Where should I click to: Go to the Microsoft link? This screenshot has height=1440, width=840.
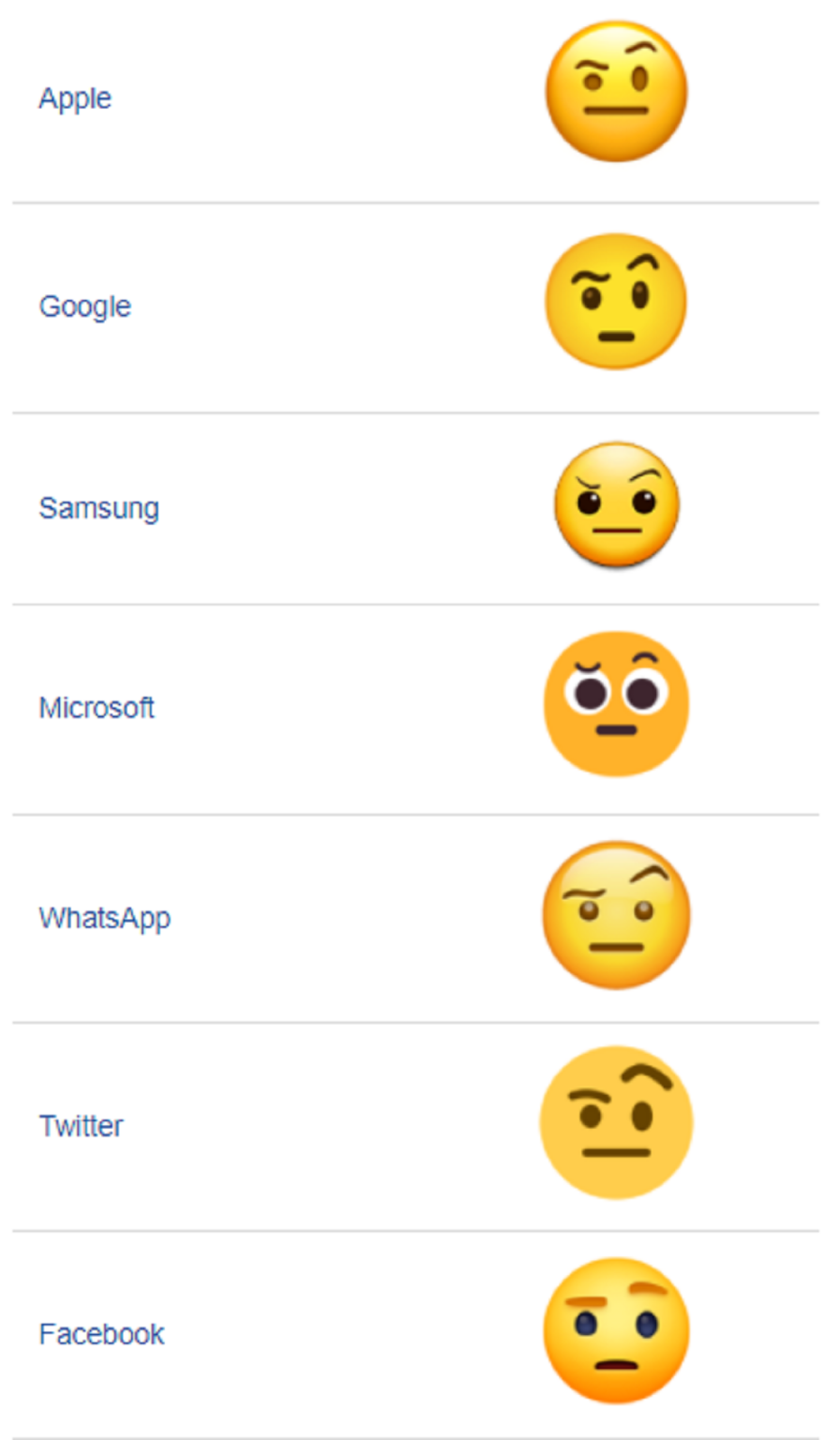tap(97, 708)
